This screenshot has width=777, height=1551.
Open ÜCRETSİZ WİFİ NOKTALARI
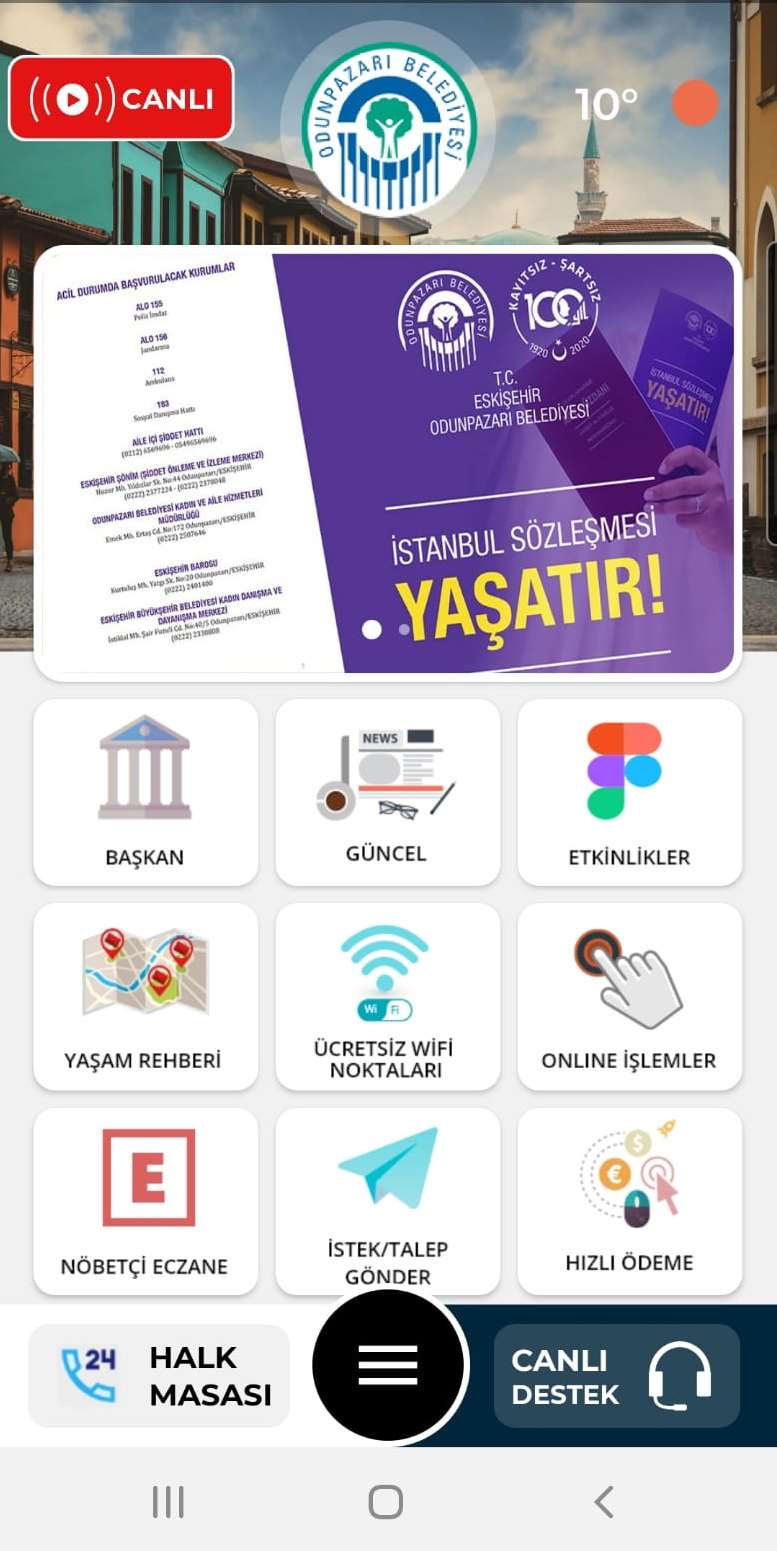[388, 997]
